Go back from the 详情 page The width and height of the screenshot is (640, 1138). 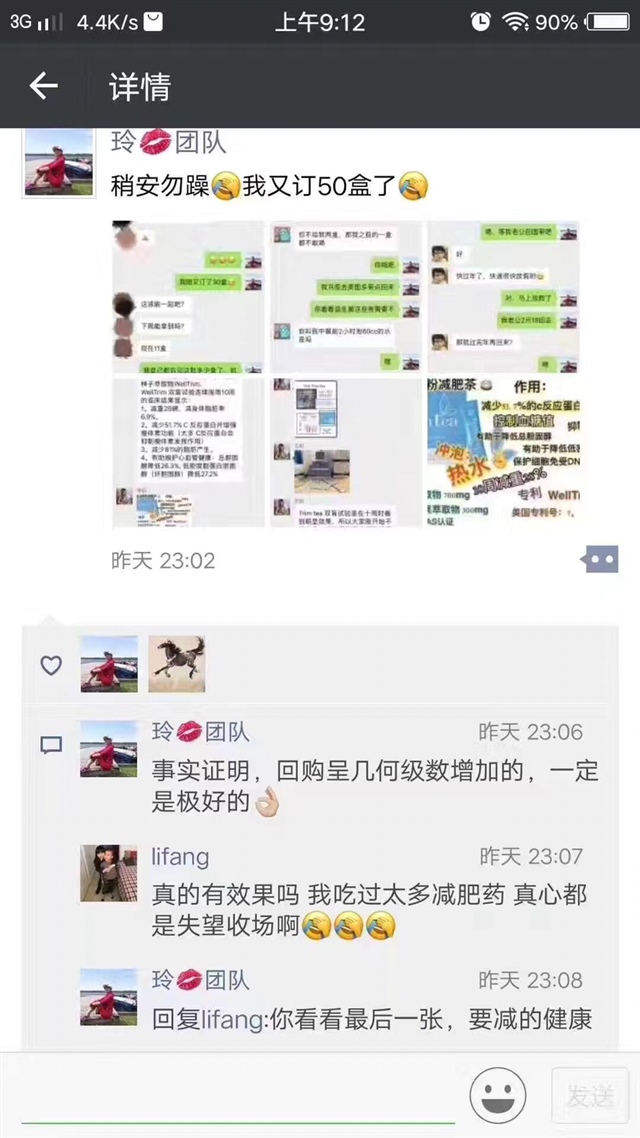pyautogui.click(x=44, y=86)
